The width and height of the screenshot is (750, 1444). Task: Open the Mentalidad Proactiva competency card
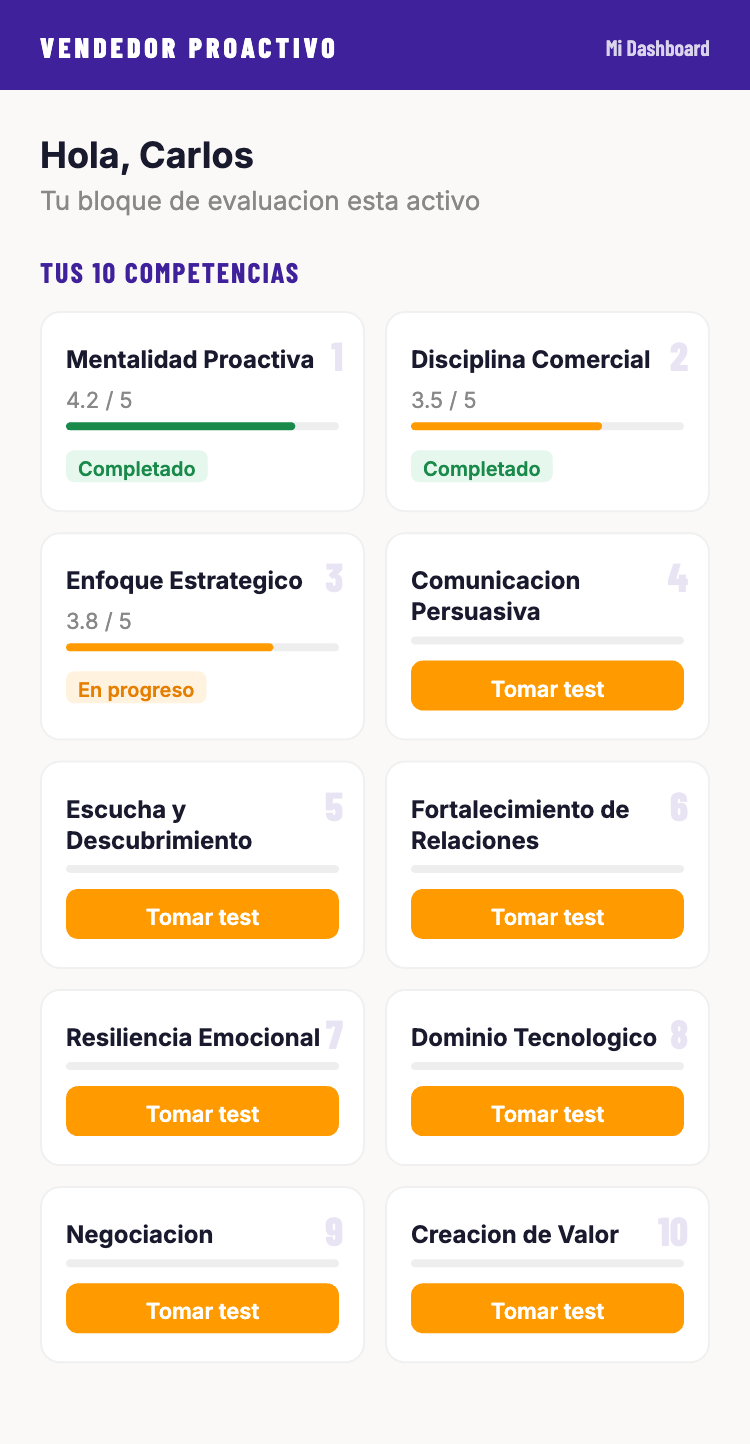click(x=202, y=410)
